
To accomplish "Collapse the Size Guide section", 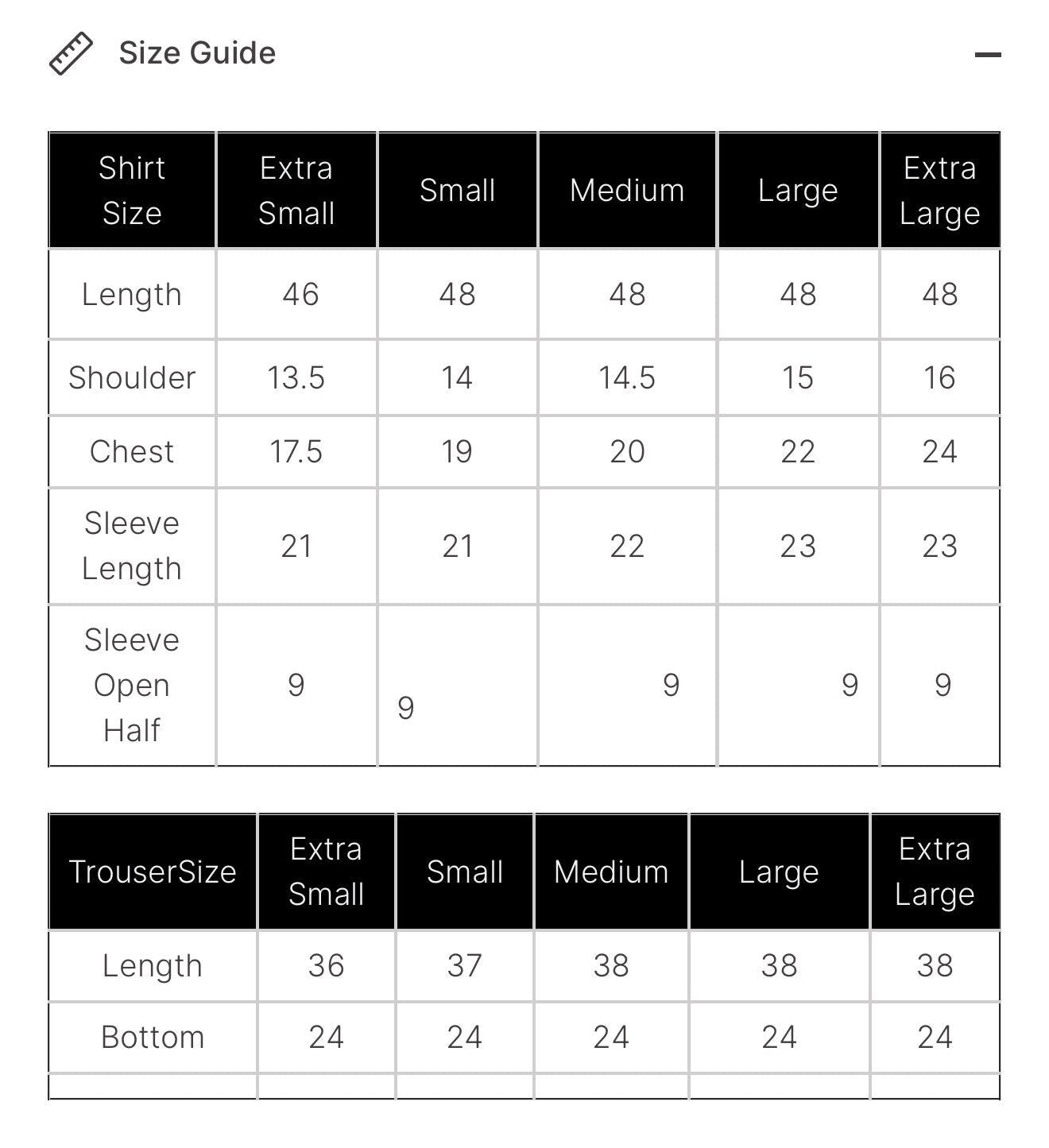I will pyautogui.click(x=987, y=55).
